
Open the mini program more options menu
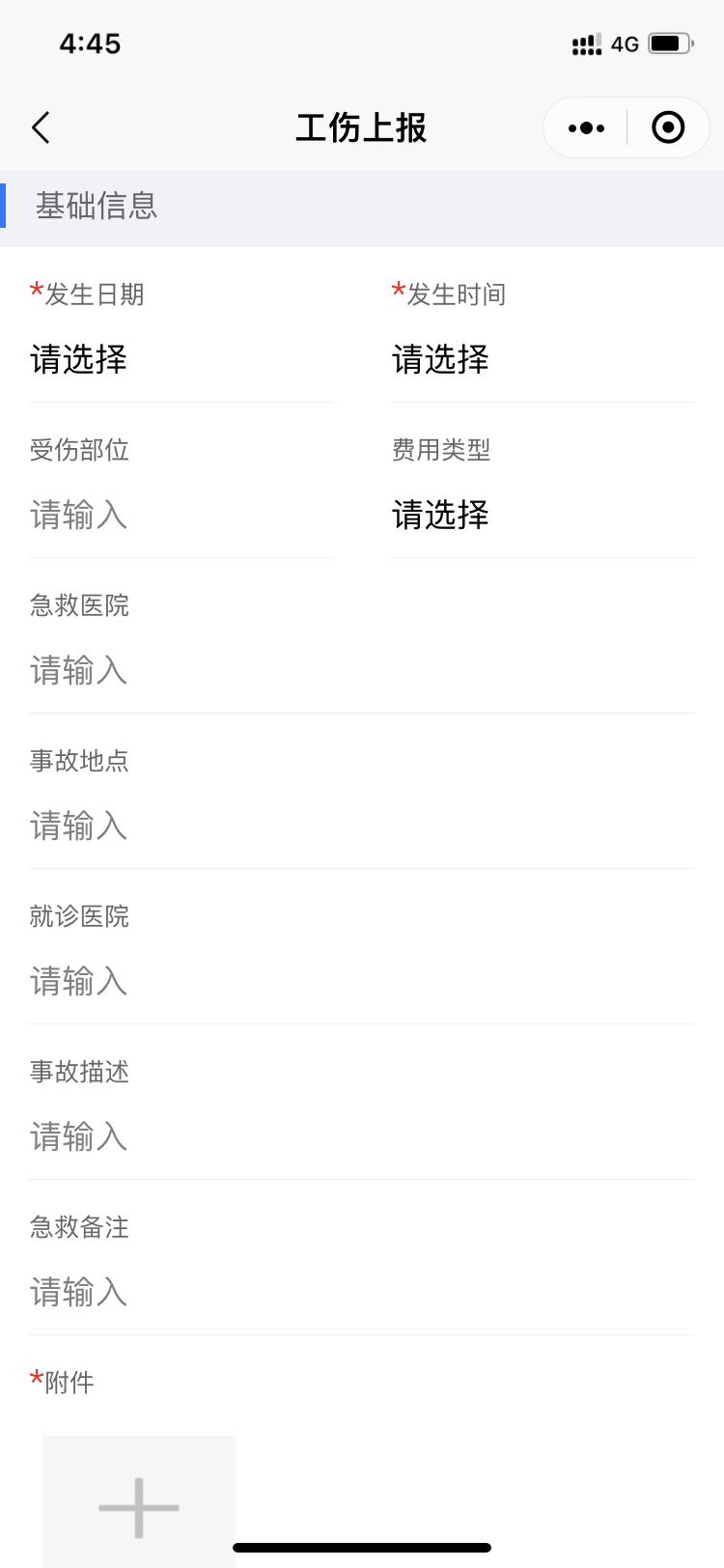click(586, 127)
